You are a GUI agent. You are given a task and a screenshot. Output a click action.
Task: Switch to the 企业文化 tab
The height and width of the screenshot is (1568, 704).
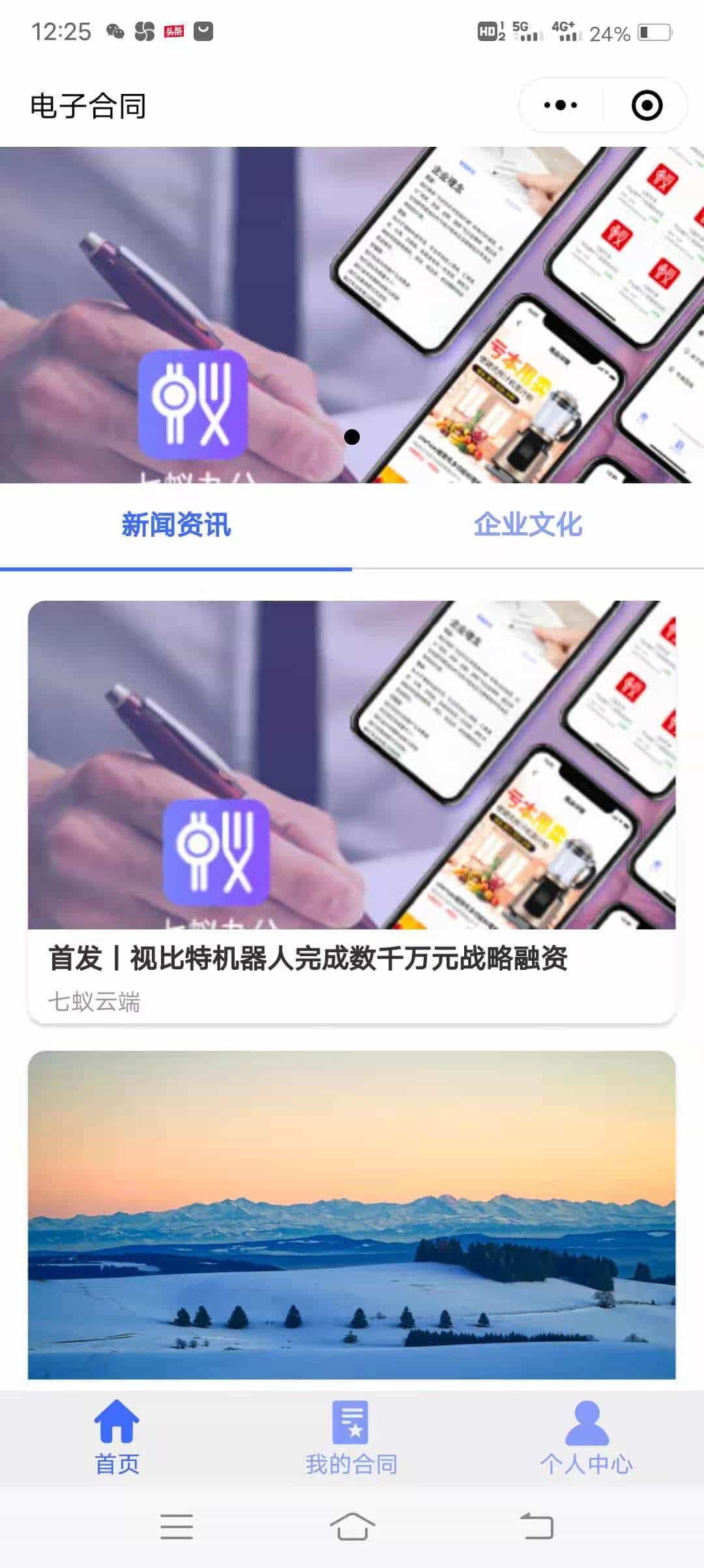pyautogui.click(x=528, y=525)
